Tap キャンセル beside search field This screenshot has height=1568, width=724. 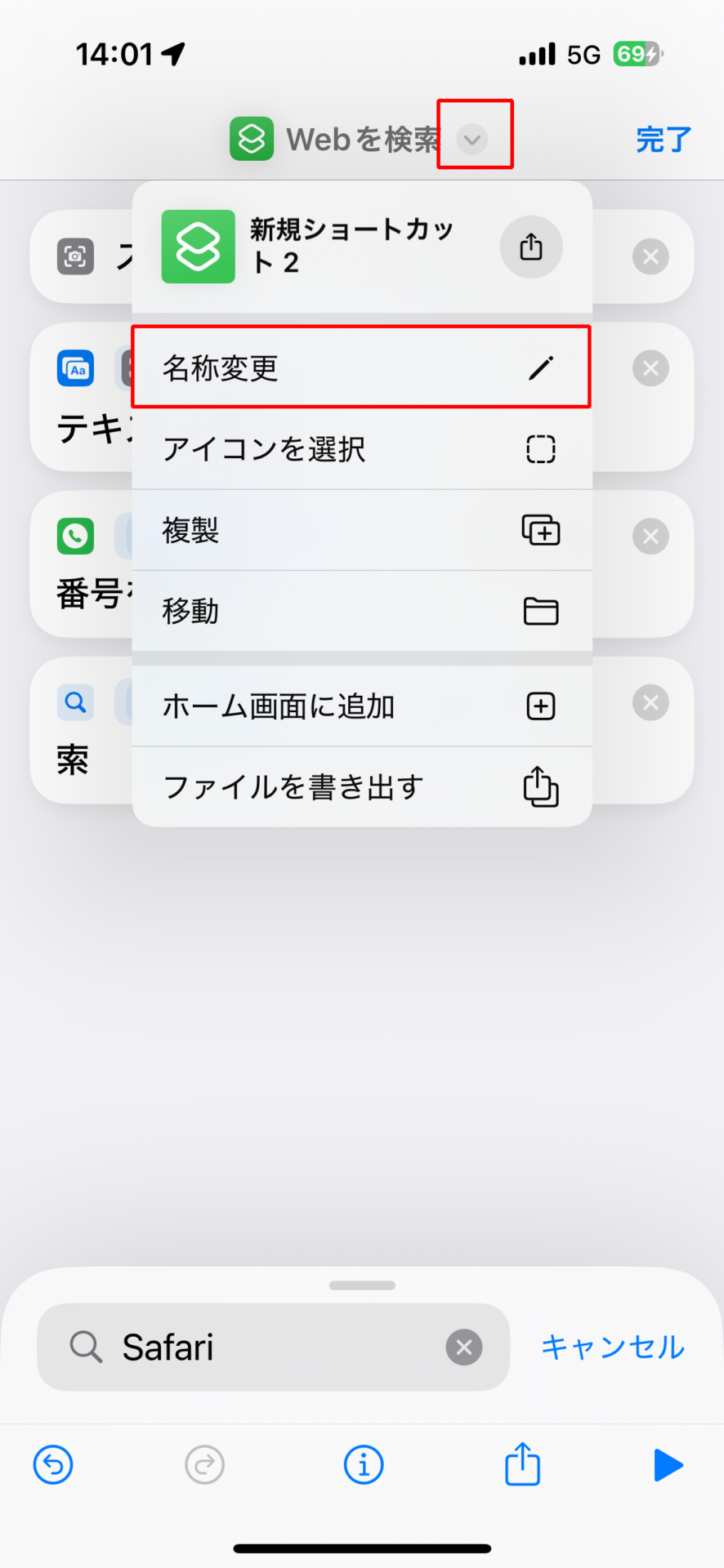(613, 1347)
